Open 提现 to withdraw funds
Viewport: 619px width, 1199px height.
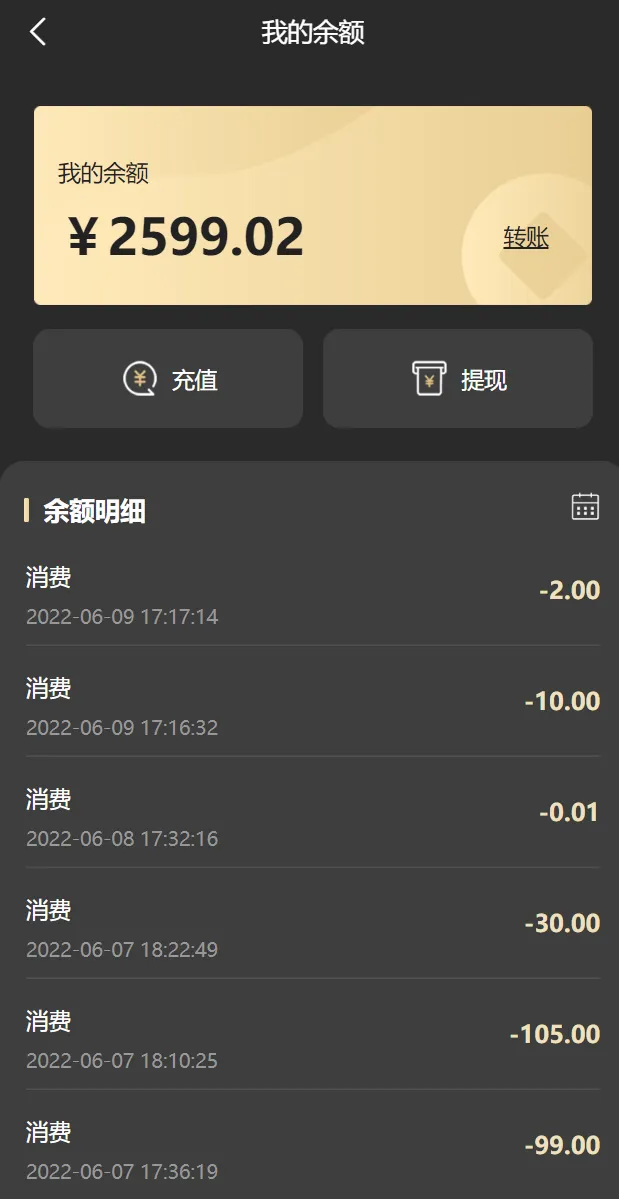[458, 379]
